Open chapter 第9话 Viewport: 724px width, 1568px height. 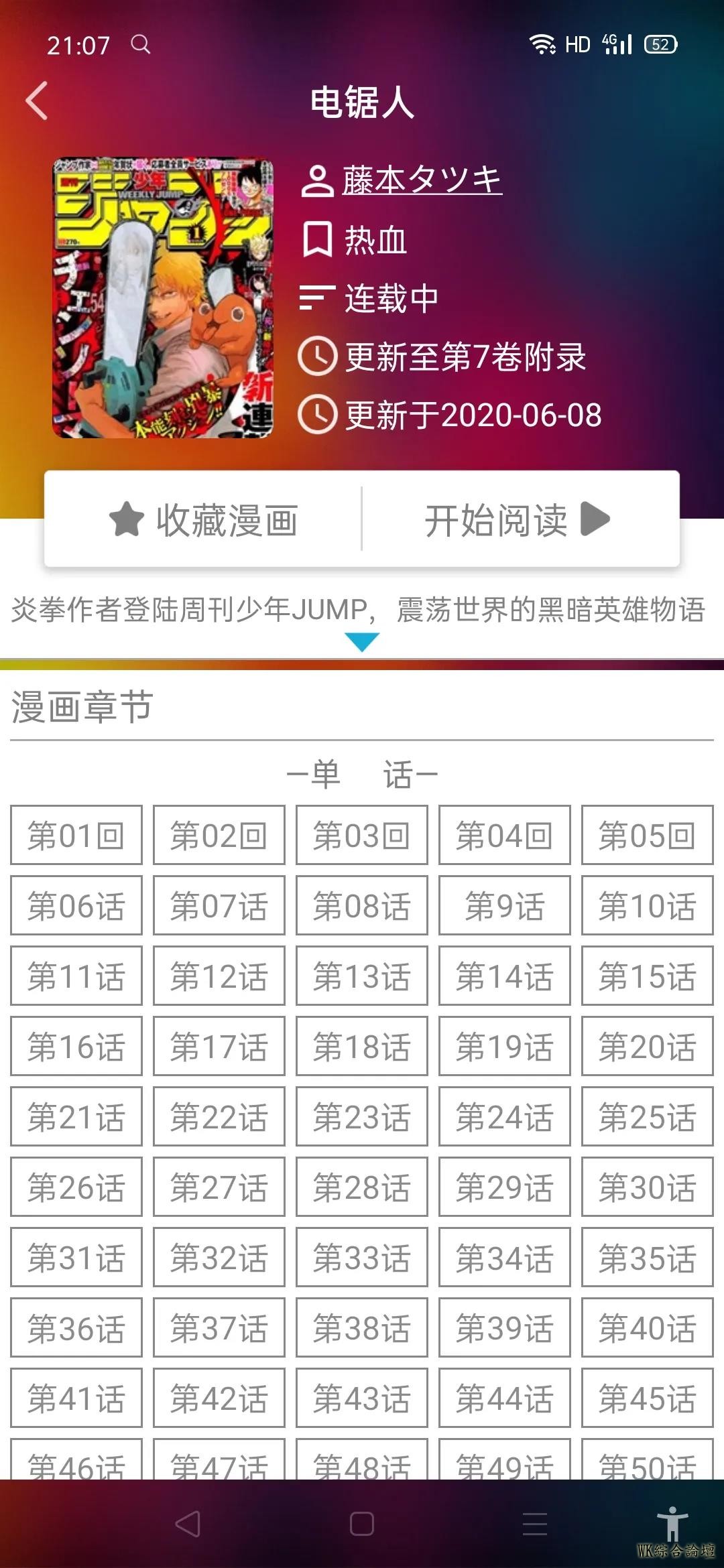504,905
